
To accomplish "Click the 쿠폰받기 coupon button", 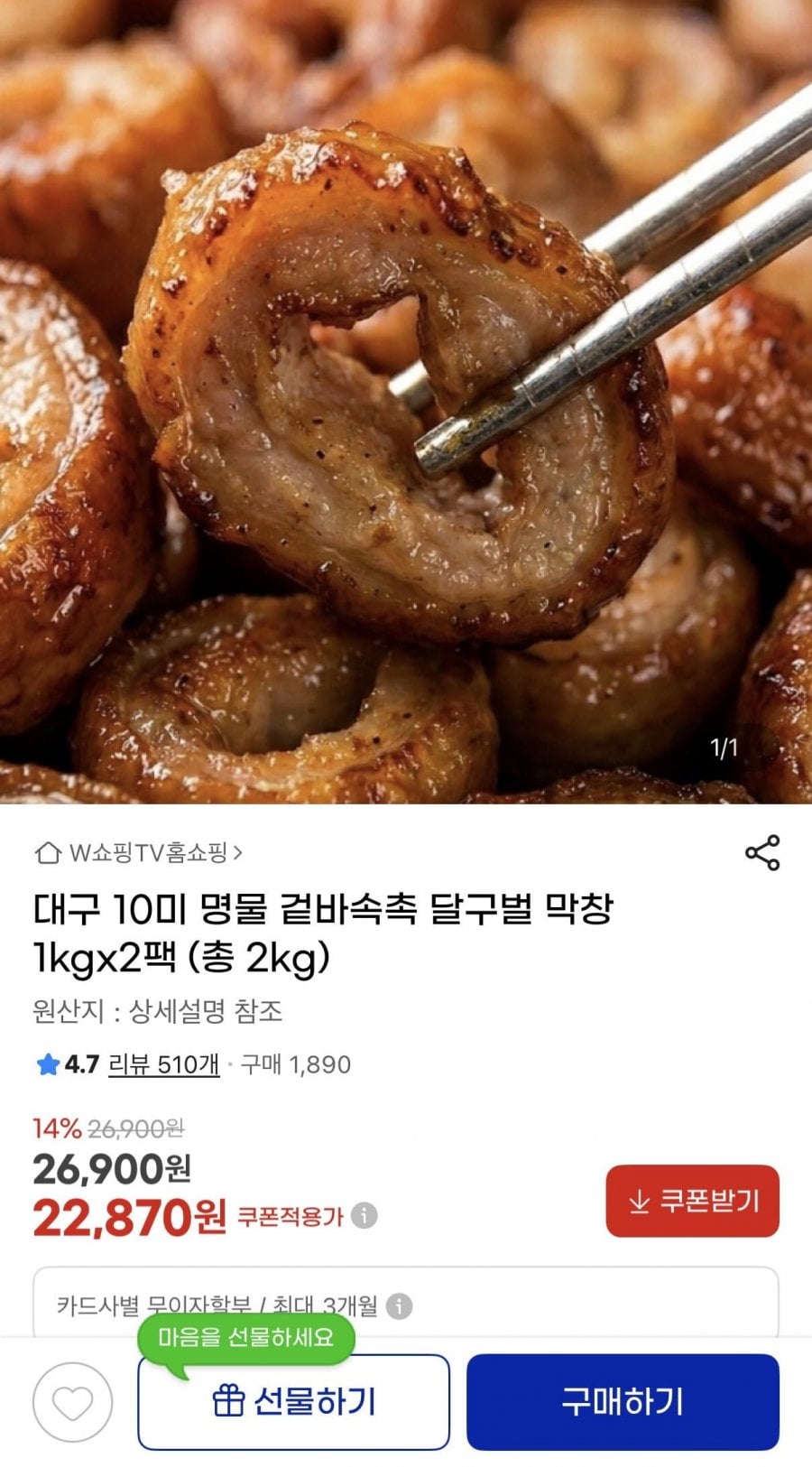I will [x=691, y=1202].
